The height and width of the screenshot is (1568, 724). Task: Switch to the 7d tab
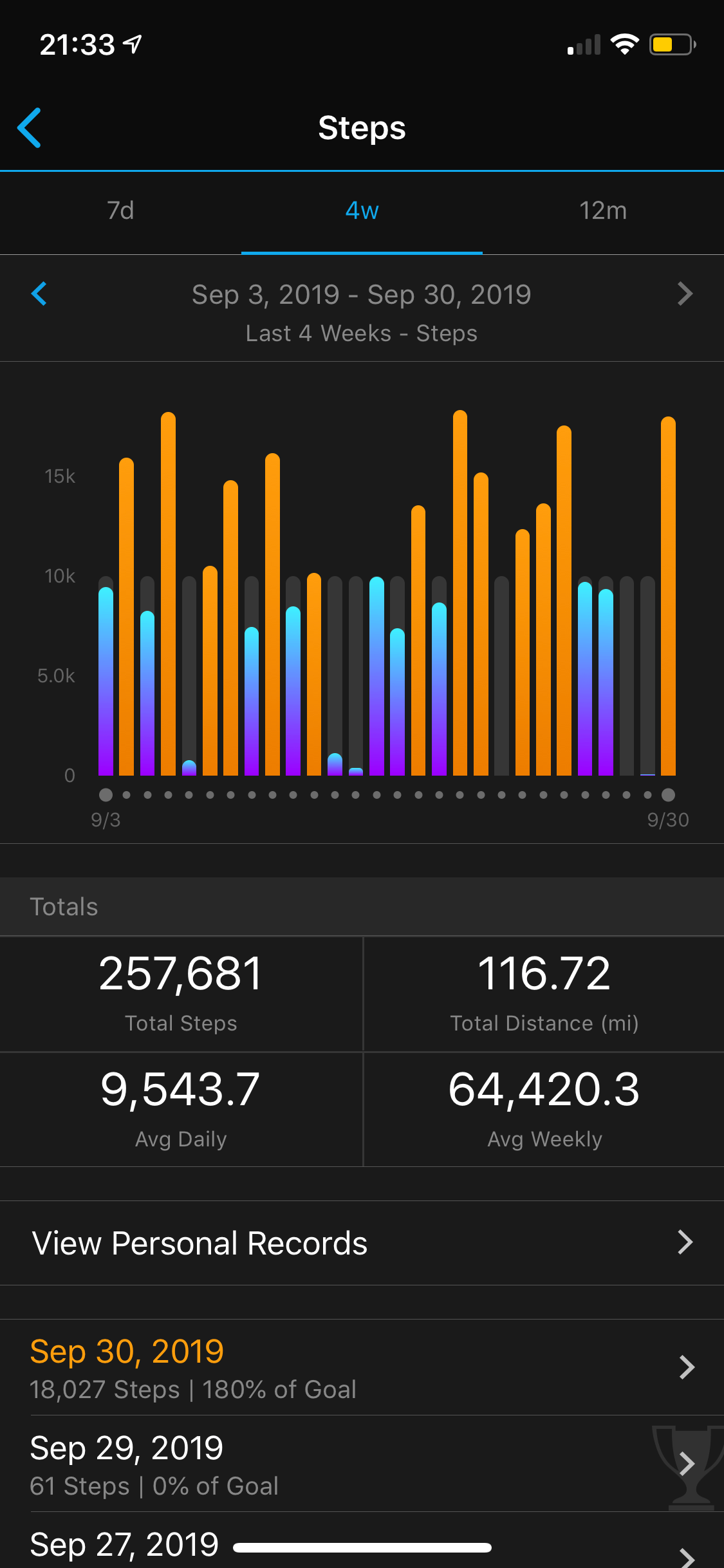[x=120, y=210]
